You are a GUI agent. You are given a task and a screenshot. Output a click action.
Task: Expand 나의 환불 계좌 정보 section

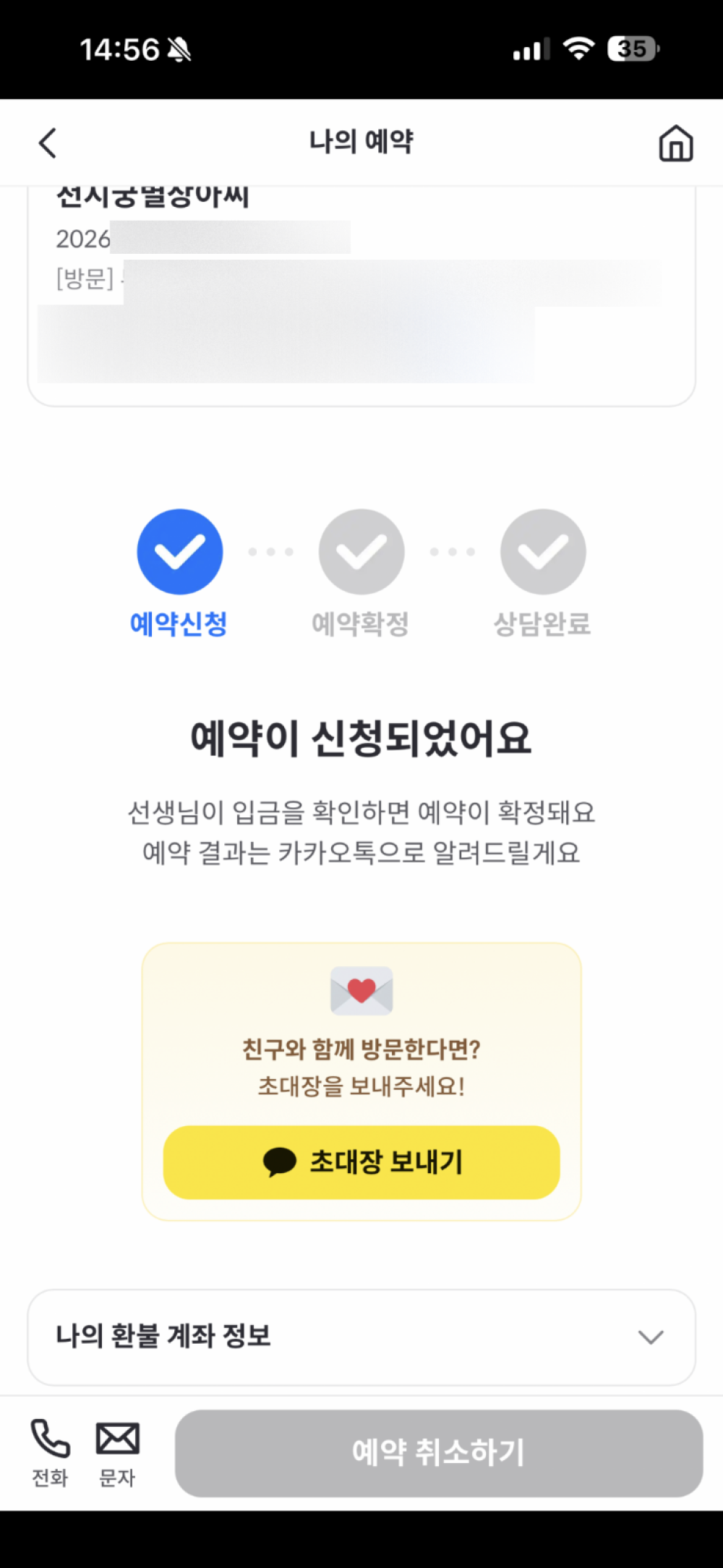[x=650, y=1337]
